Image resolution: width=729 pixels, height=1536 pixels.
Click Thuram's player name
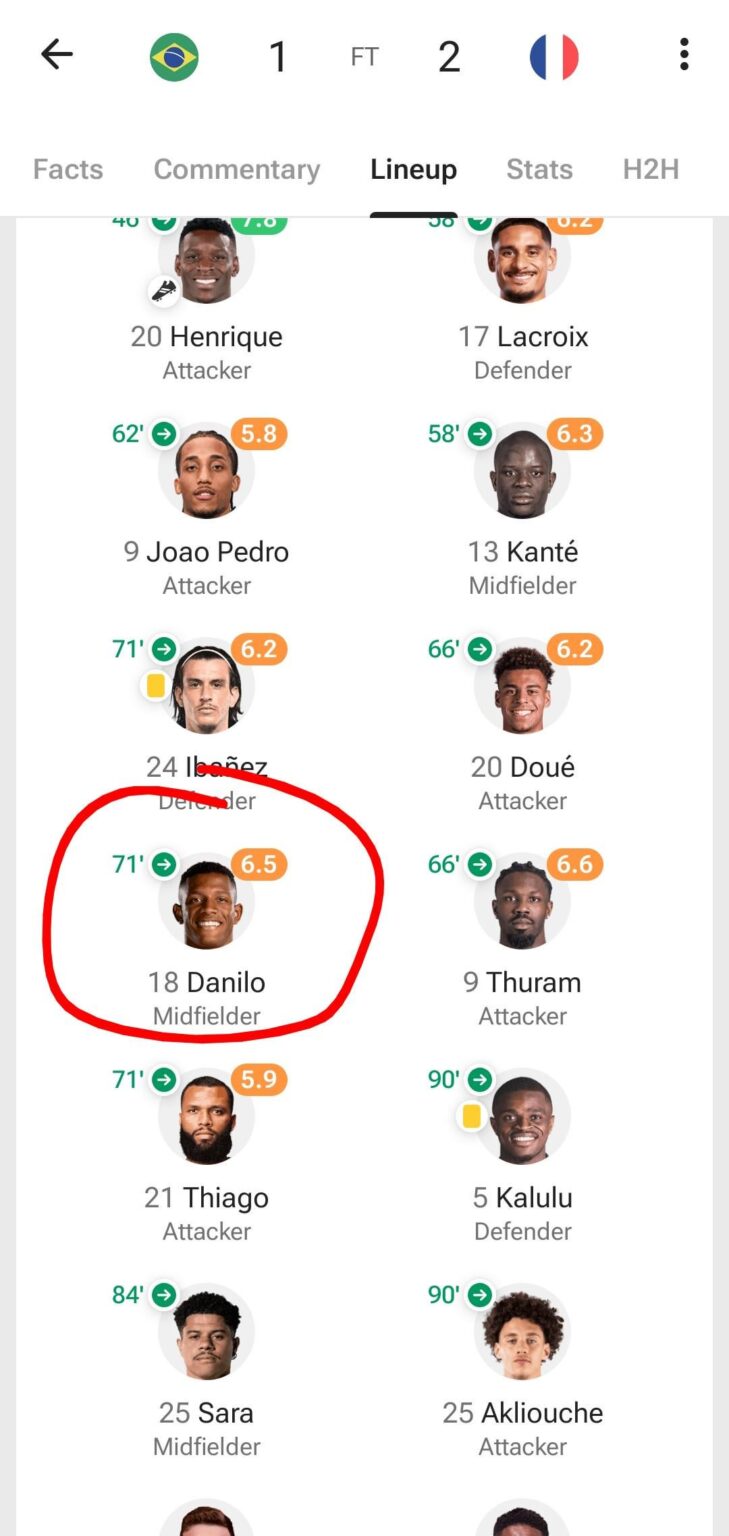point(522,982)
